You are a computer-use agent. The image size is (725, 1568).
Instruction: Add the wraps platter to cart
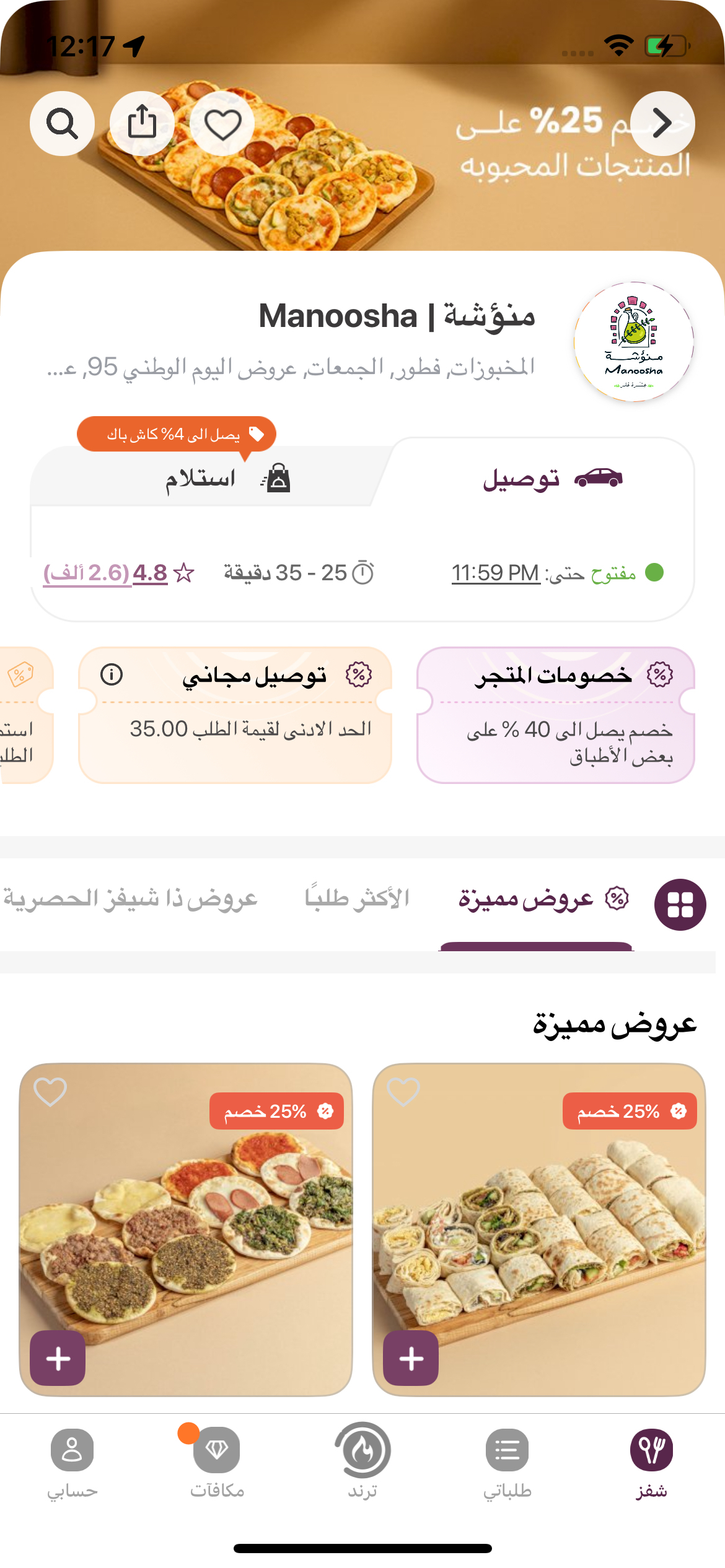click(411, 1358)
